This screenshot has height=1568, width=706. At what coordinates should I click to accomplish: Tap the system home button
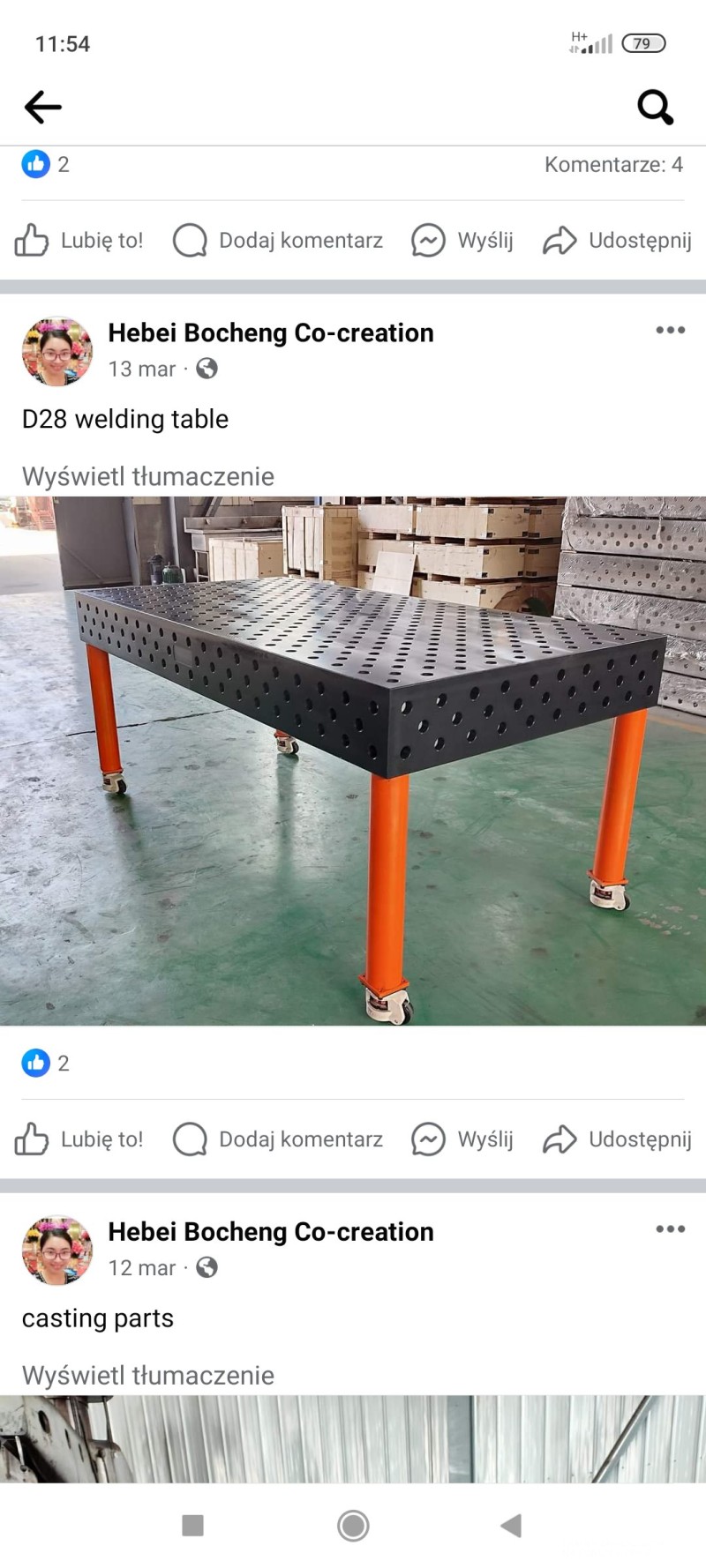point(353,1526)
